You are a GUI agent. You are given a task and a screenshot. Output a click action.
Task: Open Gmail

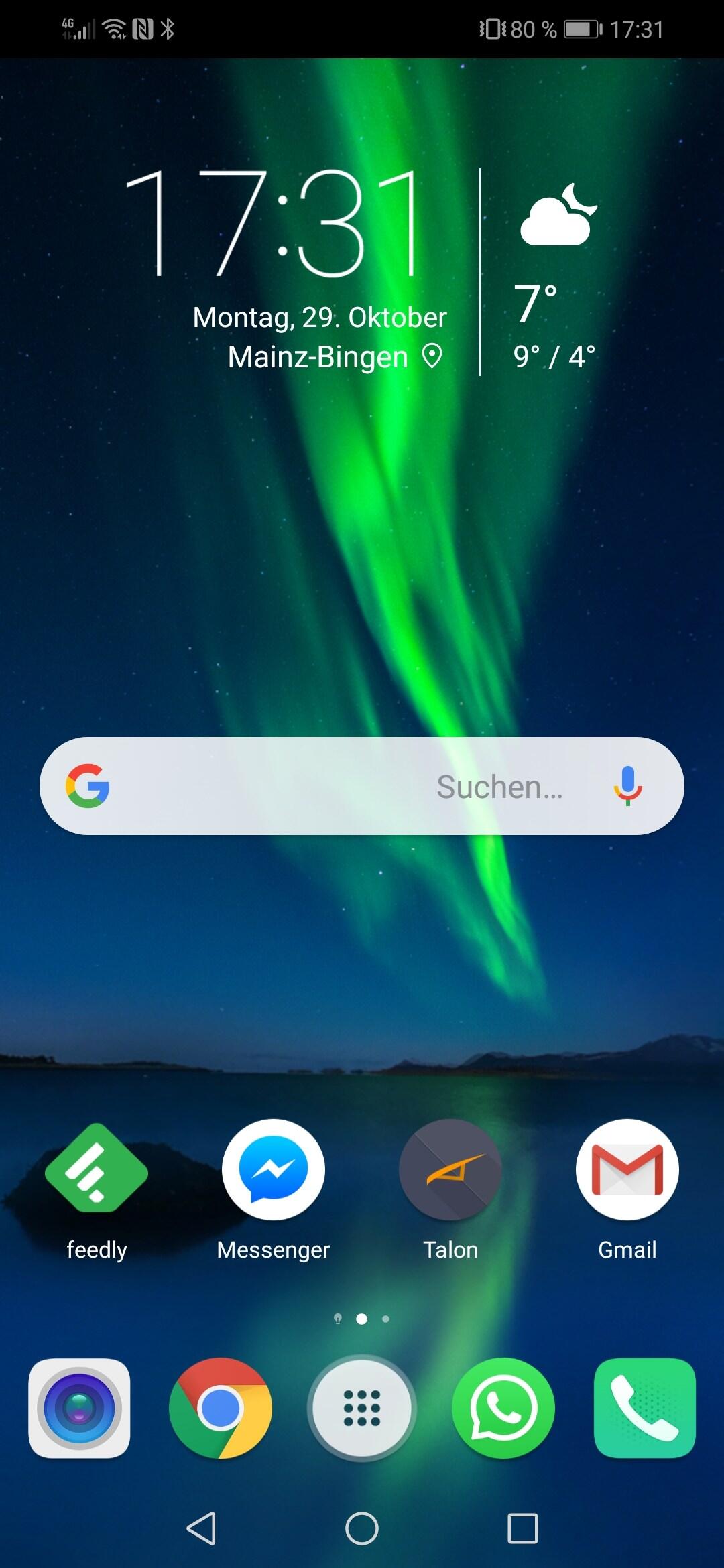[627, 1171]
